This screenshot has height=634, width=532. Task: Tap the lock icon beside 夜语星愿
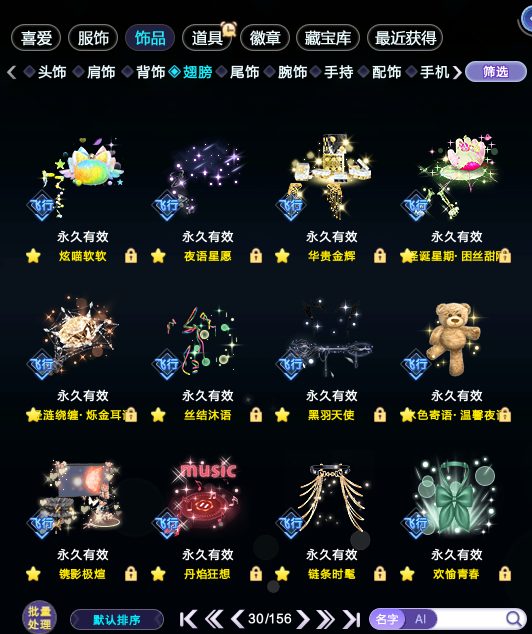point(255,256)
